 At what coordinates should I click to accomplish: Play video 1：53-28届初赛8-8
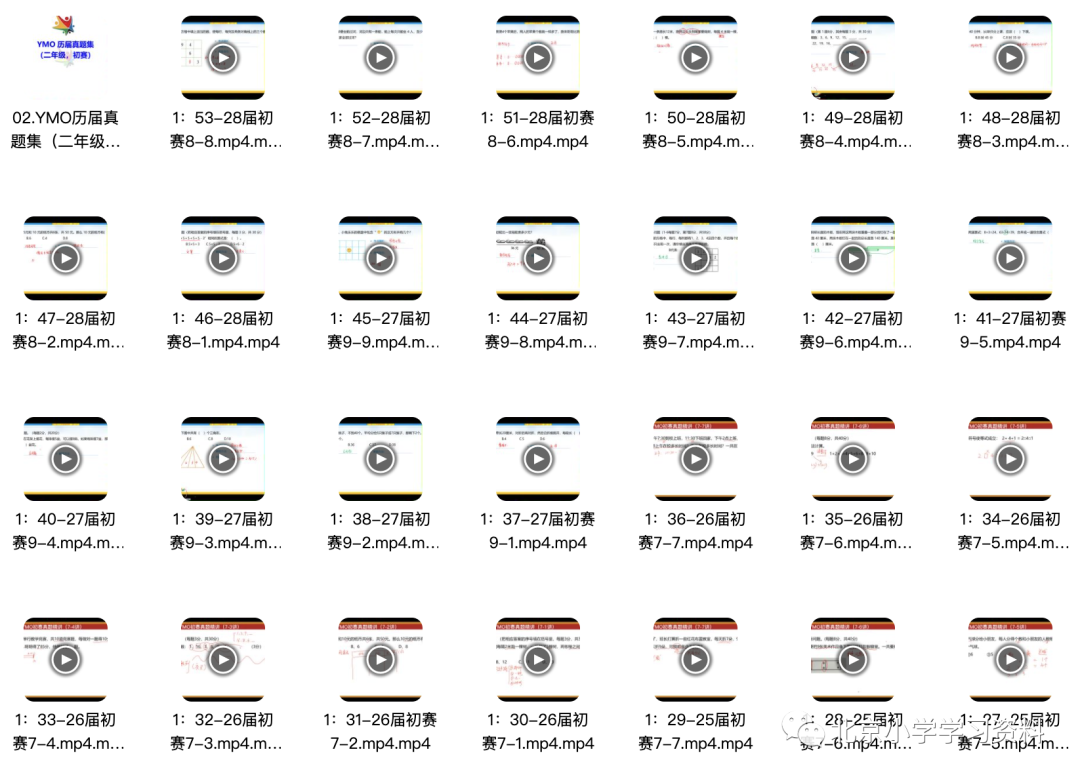click(x=223, y=58)
